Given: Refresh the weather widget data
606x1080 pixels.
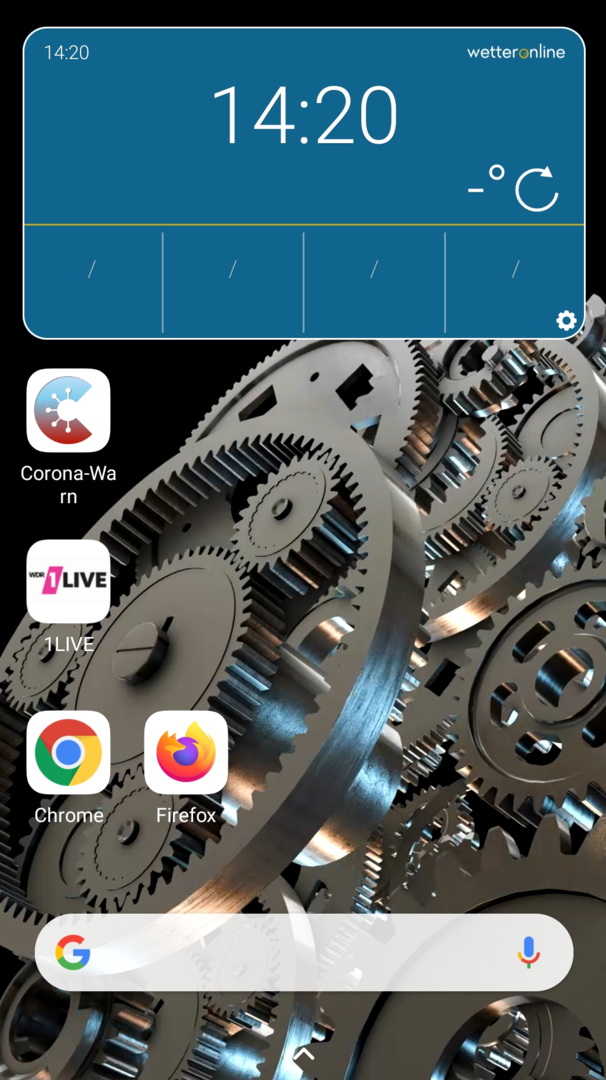Looking at the screenshot, I should click(x=536, y=188).
